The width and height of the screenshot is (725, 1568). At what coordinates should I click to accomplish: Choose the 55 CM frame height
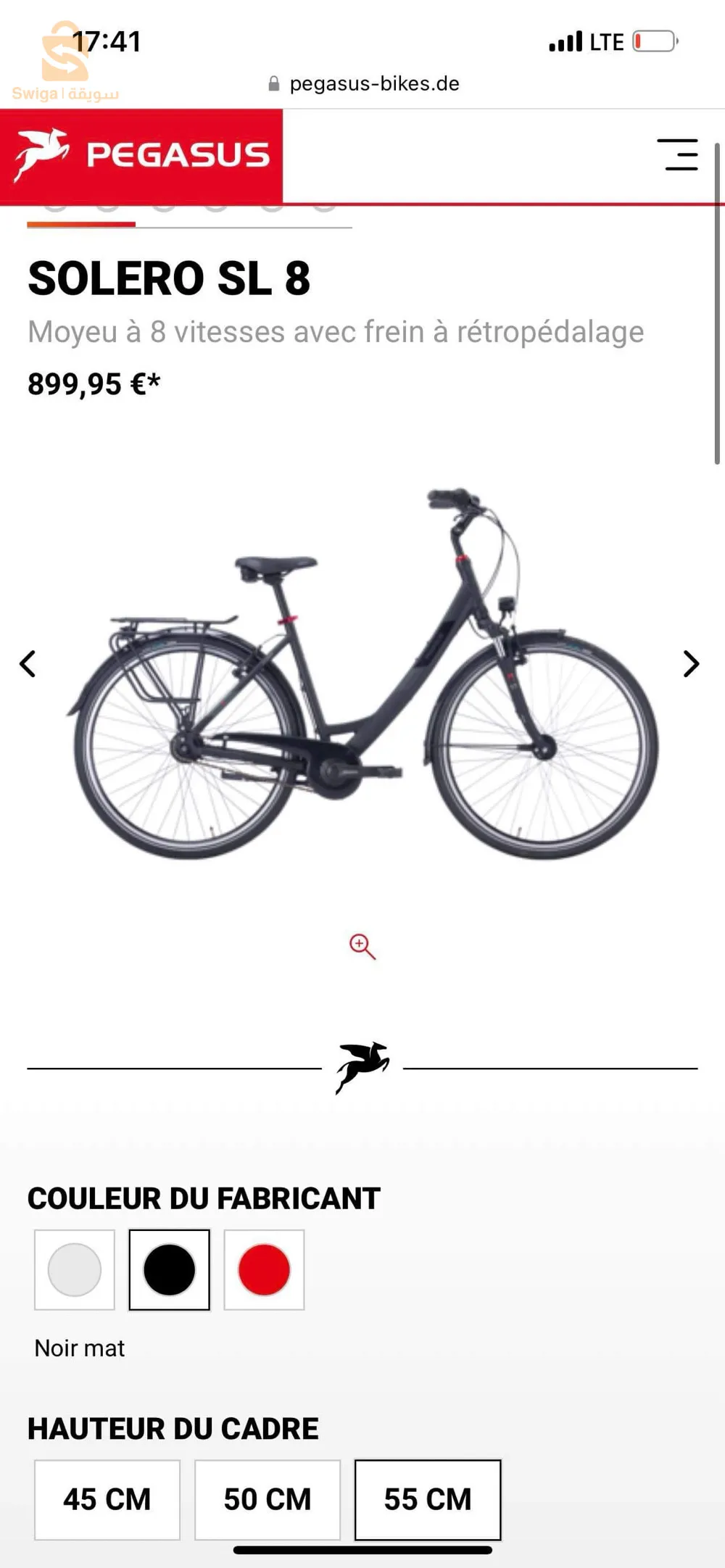[x=428, y=1499]
